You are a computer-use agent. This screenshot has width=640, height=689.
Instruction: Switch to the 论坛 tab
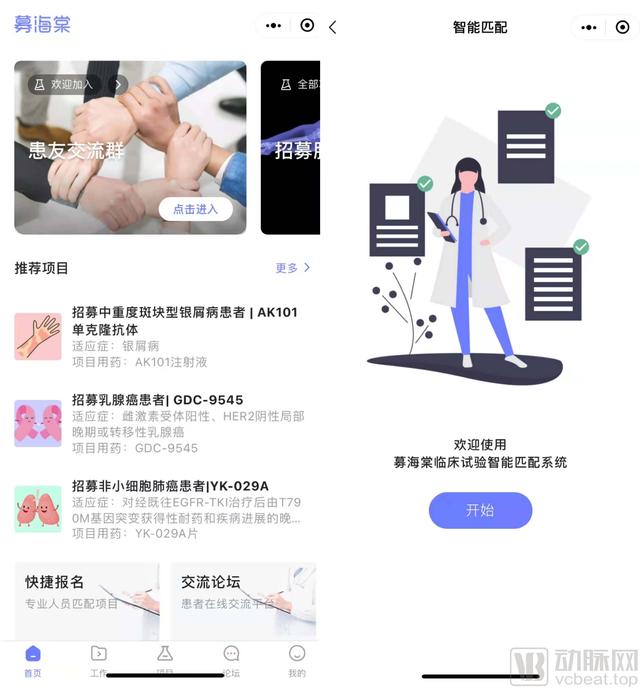tap(231, 660)
